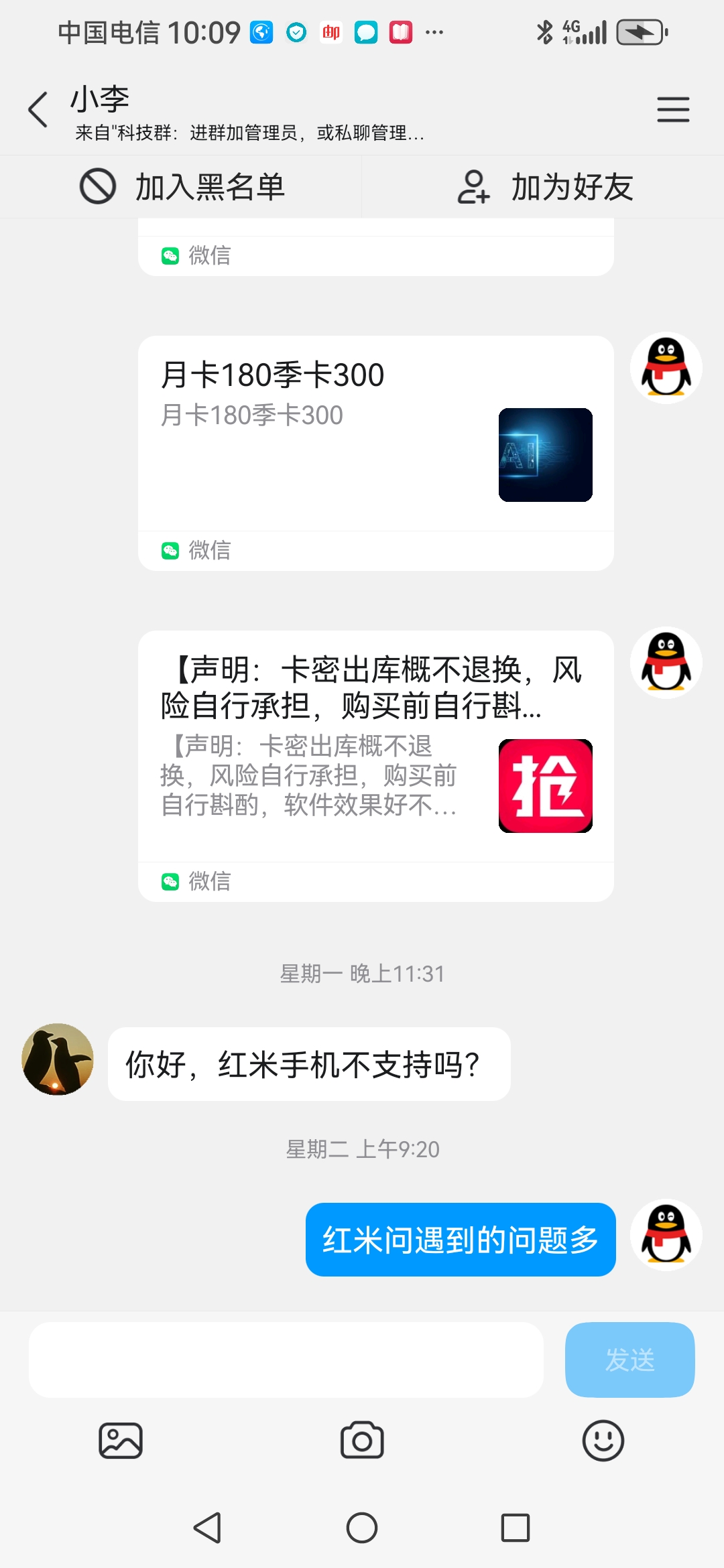The height and width of the screenshot is (1568, 724).
Task: Tap the contact name 小李 in title bar
Action: [x=96, y=99]
